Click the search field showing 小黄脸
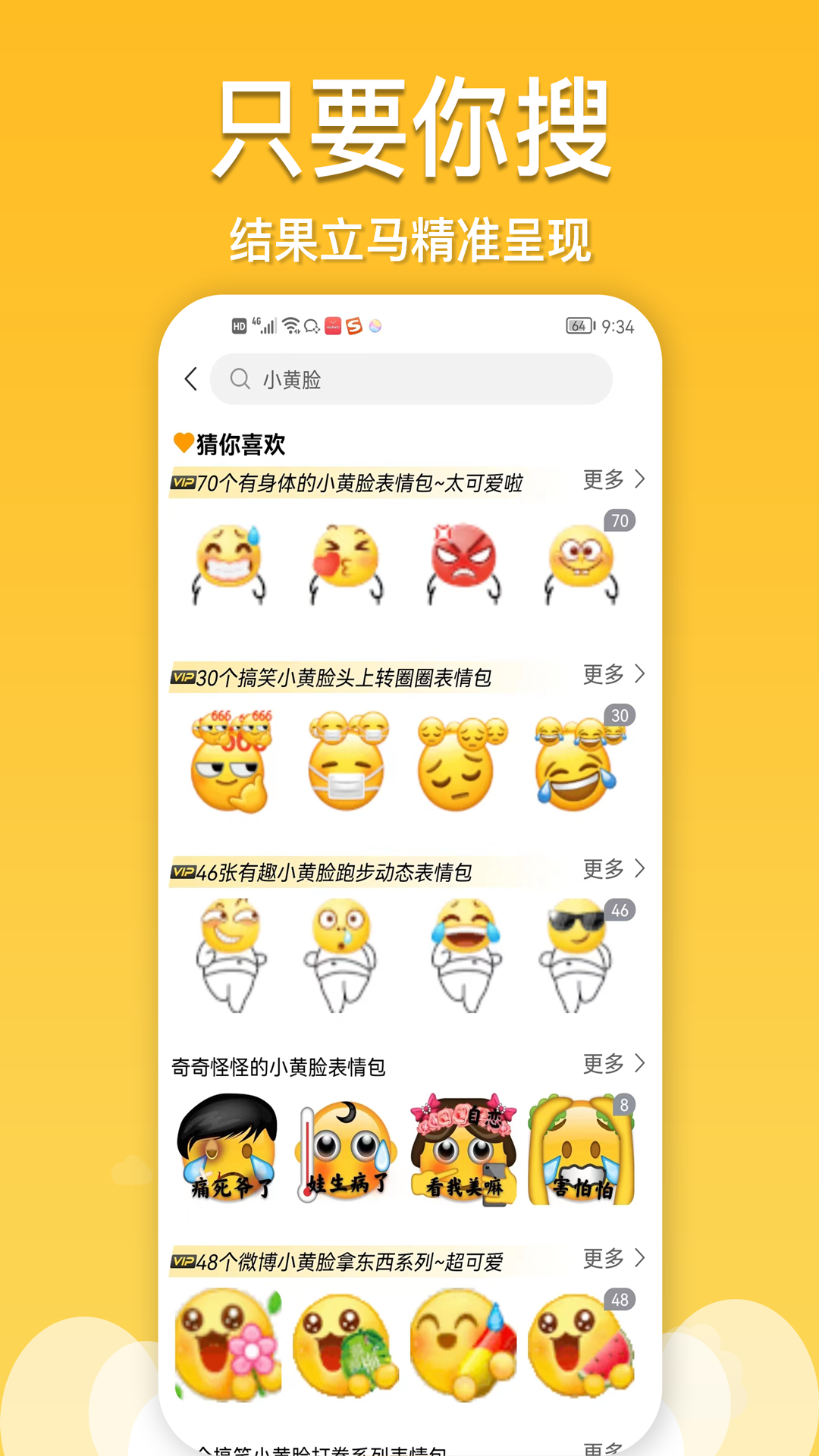This screenshot has width=819, height=1456. (413, 379)
